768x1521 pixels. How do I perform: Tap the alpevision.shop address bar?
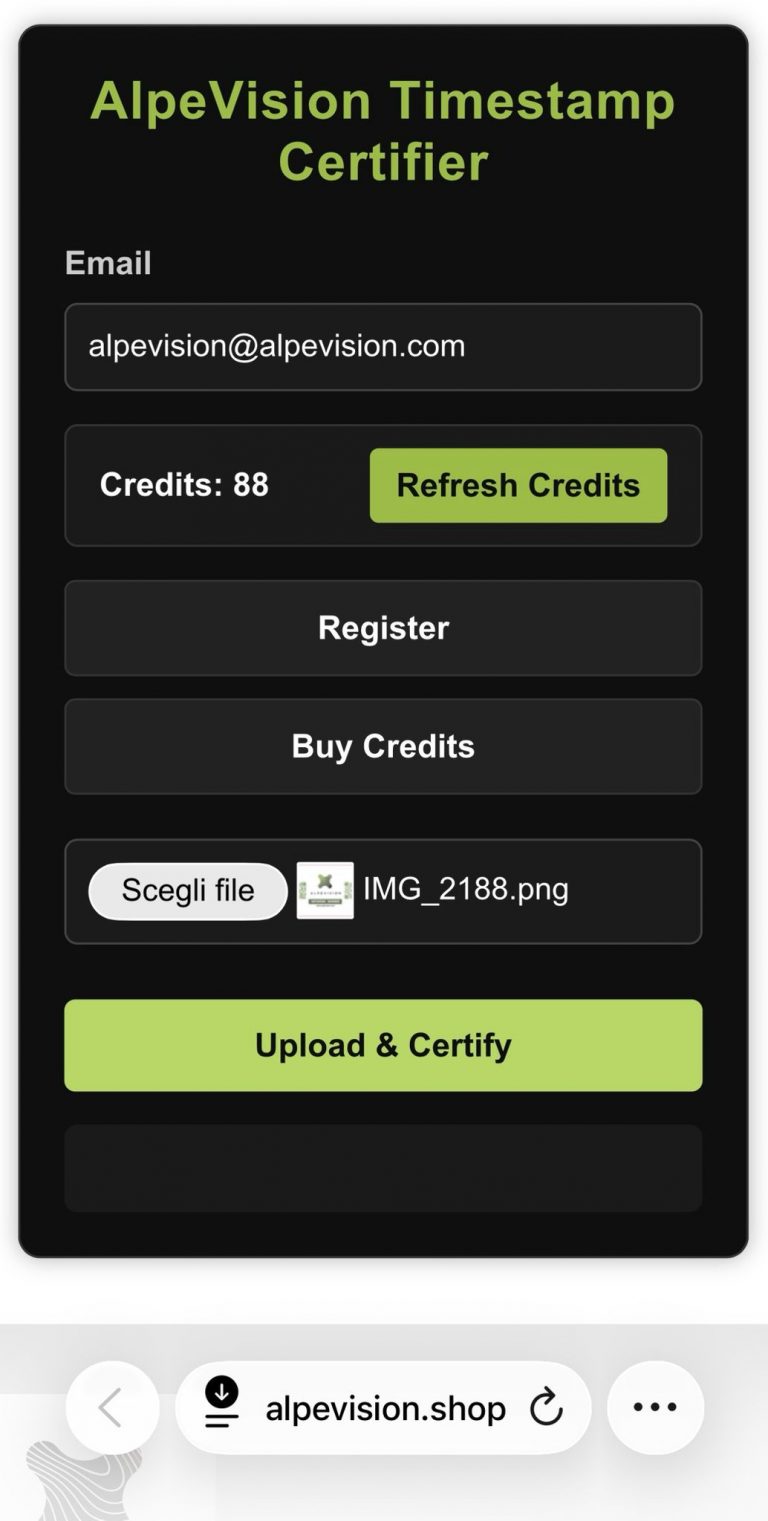tap(385, 1409)
